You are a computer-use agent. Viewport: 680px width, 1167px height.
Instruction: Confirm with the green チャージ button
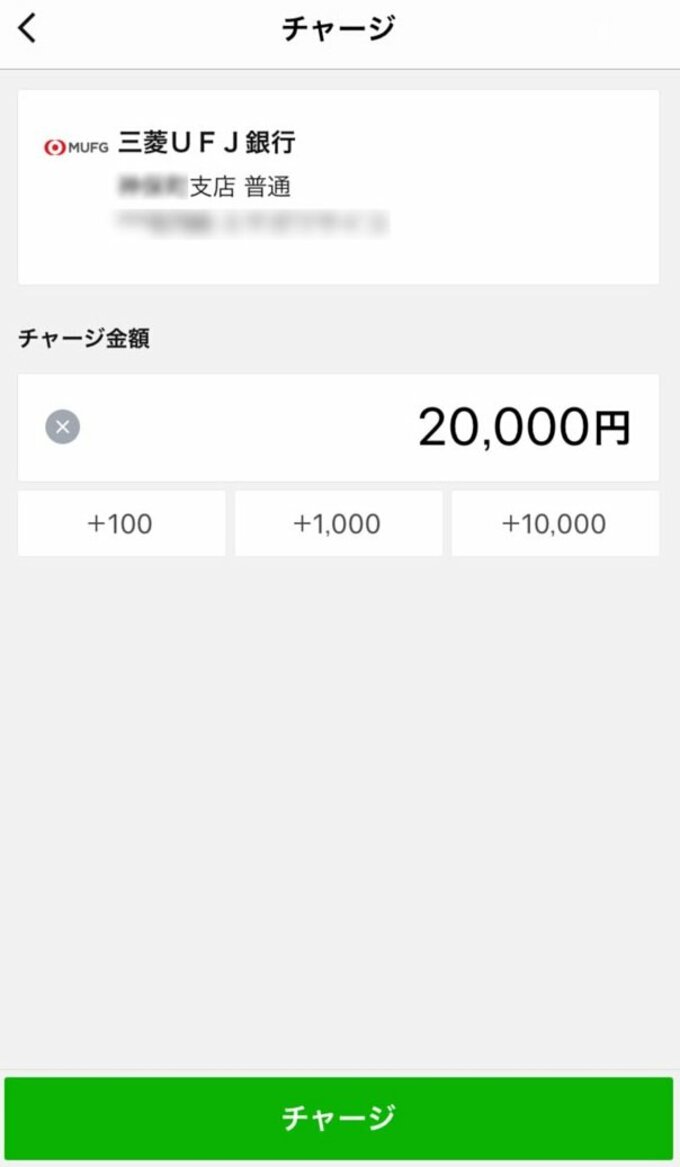point(339,1117)
